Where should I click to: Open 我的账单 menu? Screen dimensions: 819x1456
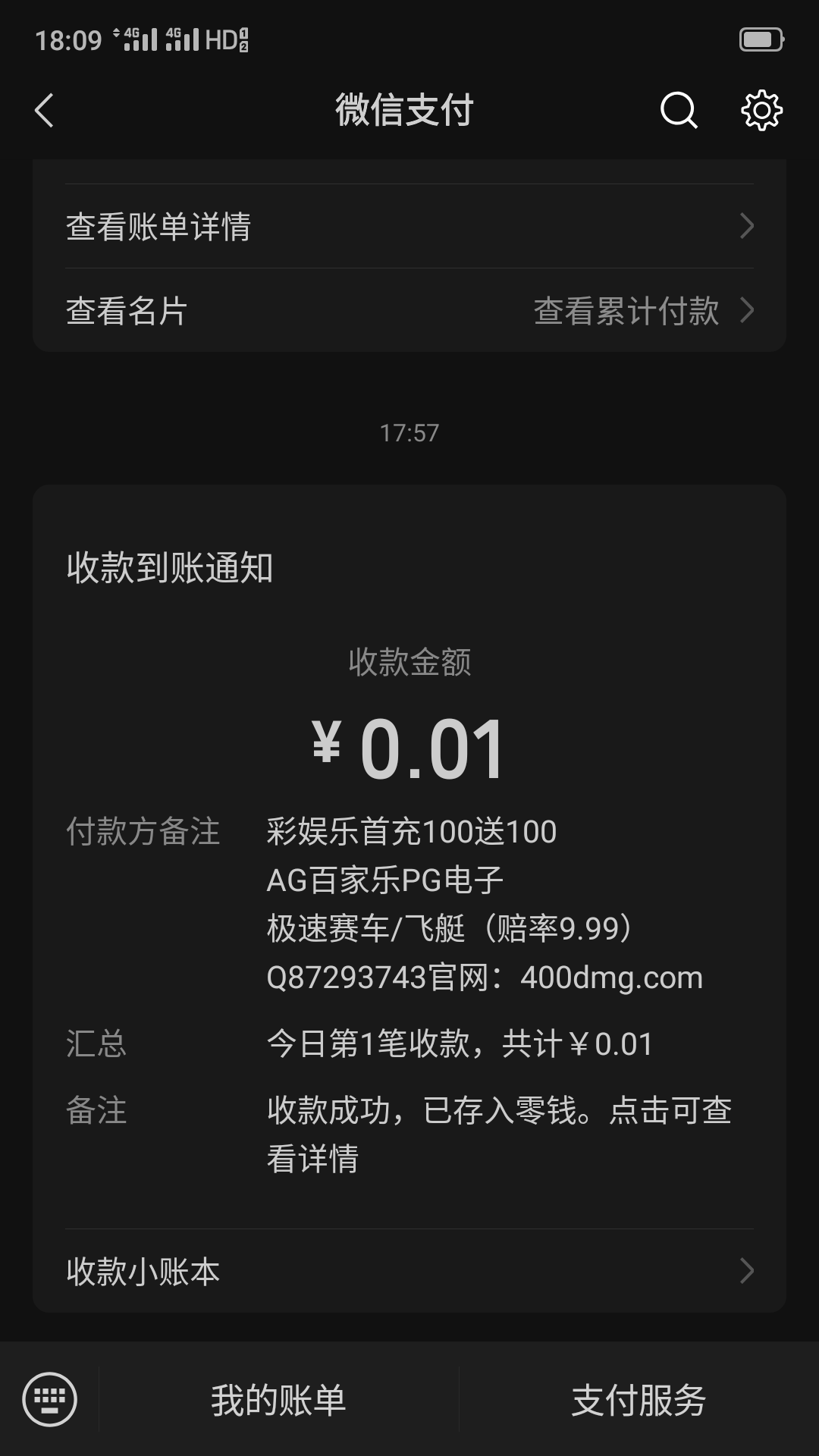(x=278, y=1400)
